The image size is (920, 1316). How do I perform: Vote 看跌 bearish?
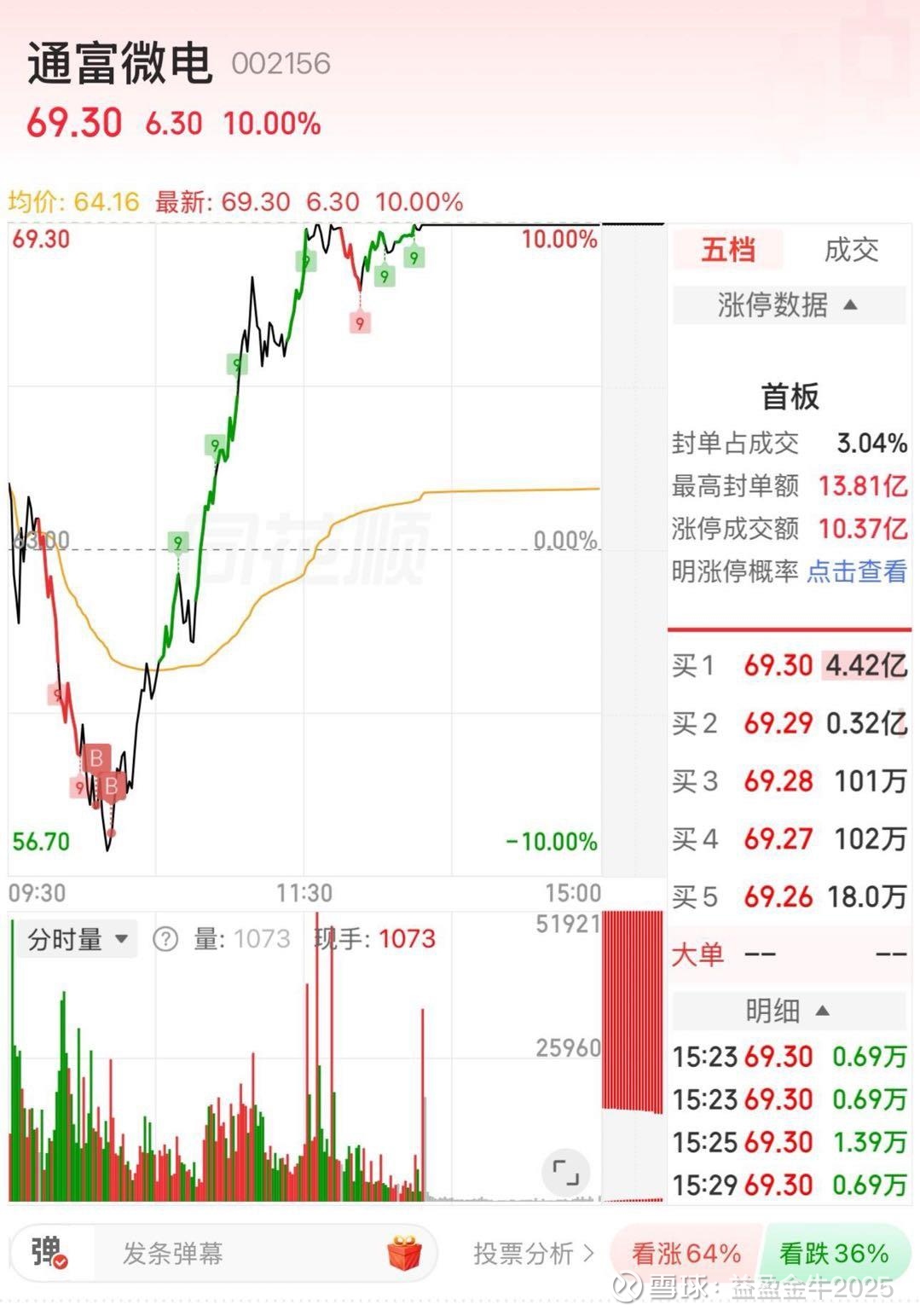click(x=835, y=1253)
